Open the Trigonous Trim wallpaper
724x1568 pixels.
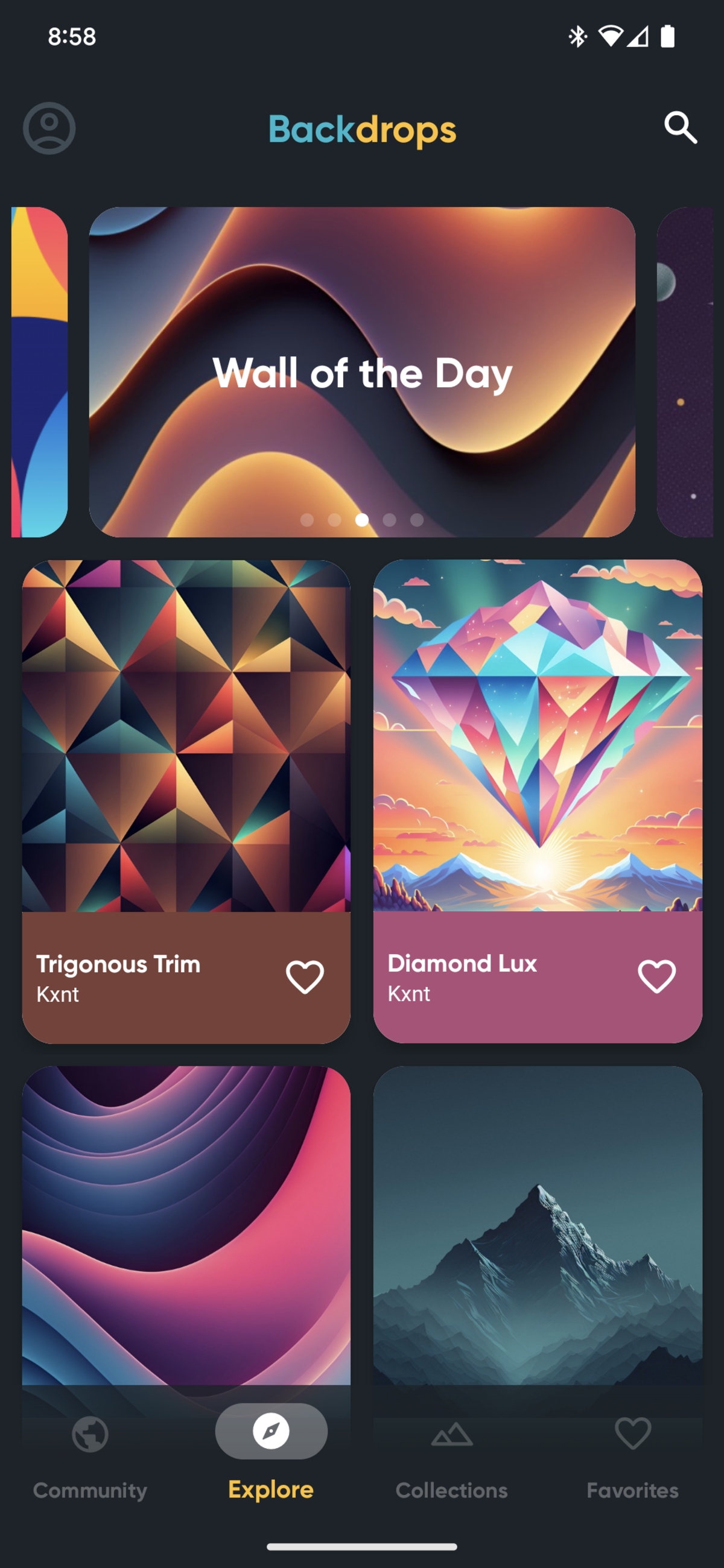point(186,736)
